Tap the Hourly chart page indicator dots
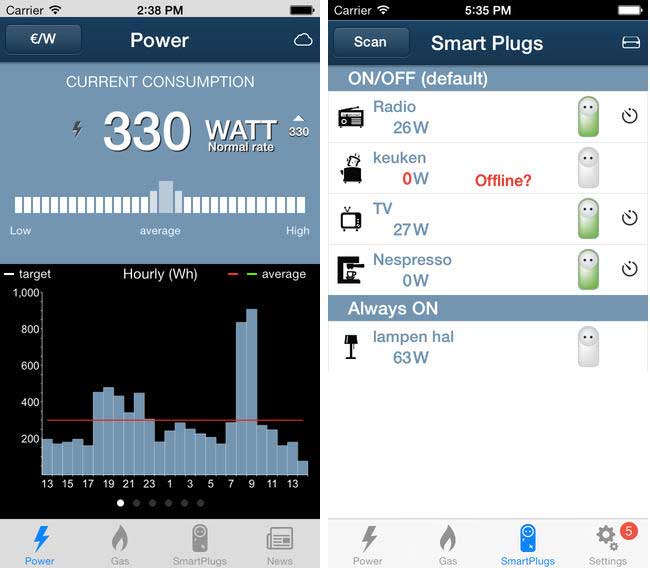Image resolution: width=650 pixels, height=568 pixels. coord(160,503)
